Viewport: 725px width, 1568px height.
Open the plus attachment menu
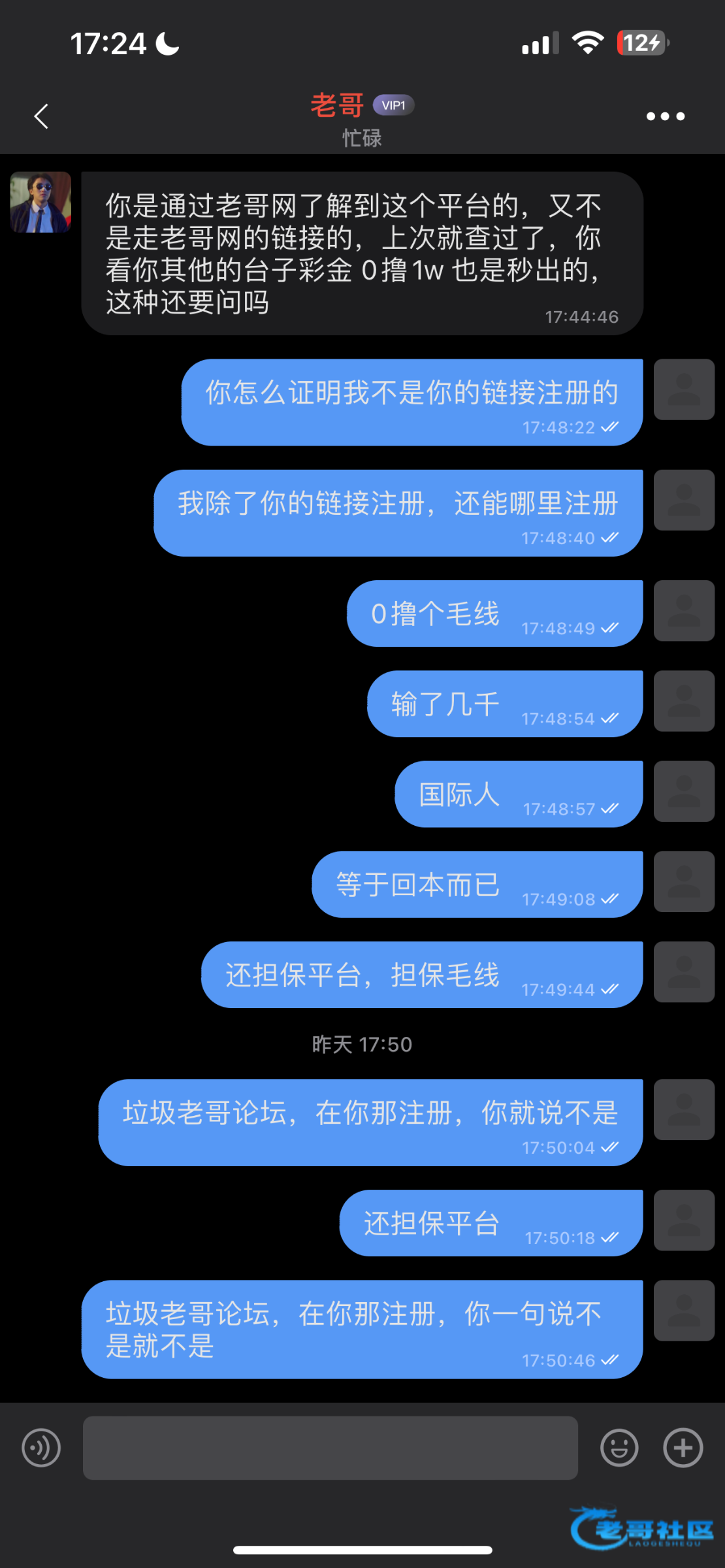[x=683, y=1448]
